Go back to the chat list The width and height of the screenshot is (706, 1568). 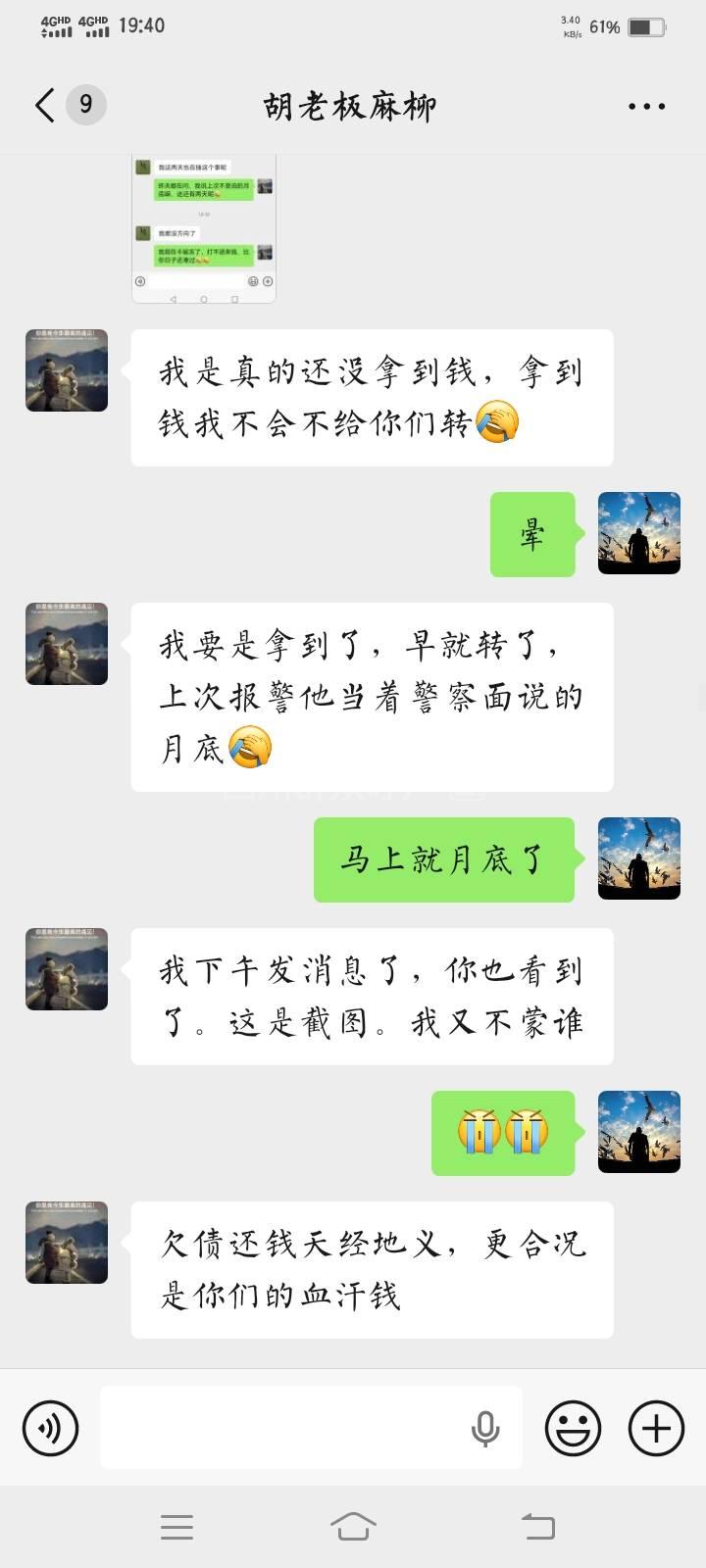(x=45, y=105)
